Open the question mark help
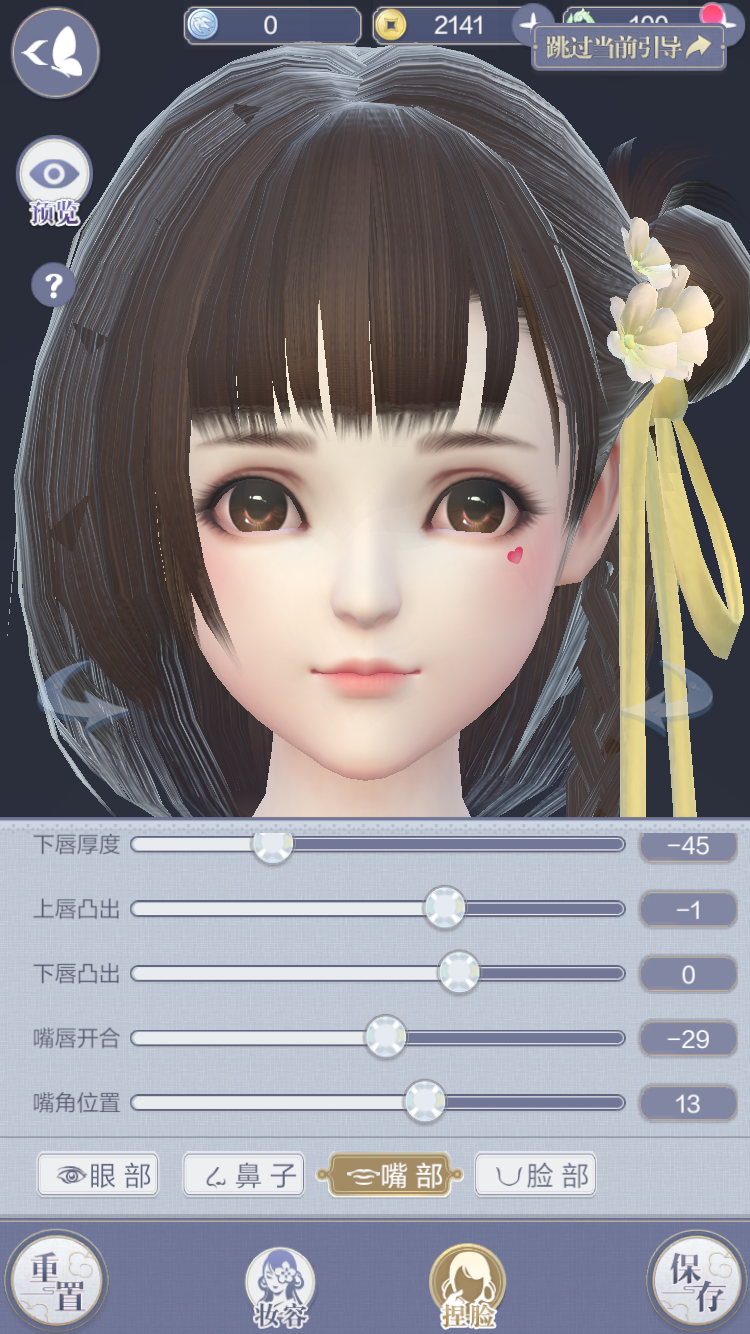 (x=53, y=287)
